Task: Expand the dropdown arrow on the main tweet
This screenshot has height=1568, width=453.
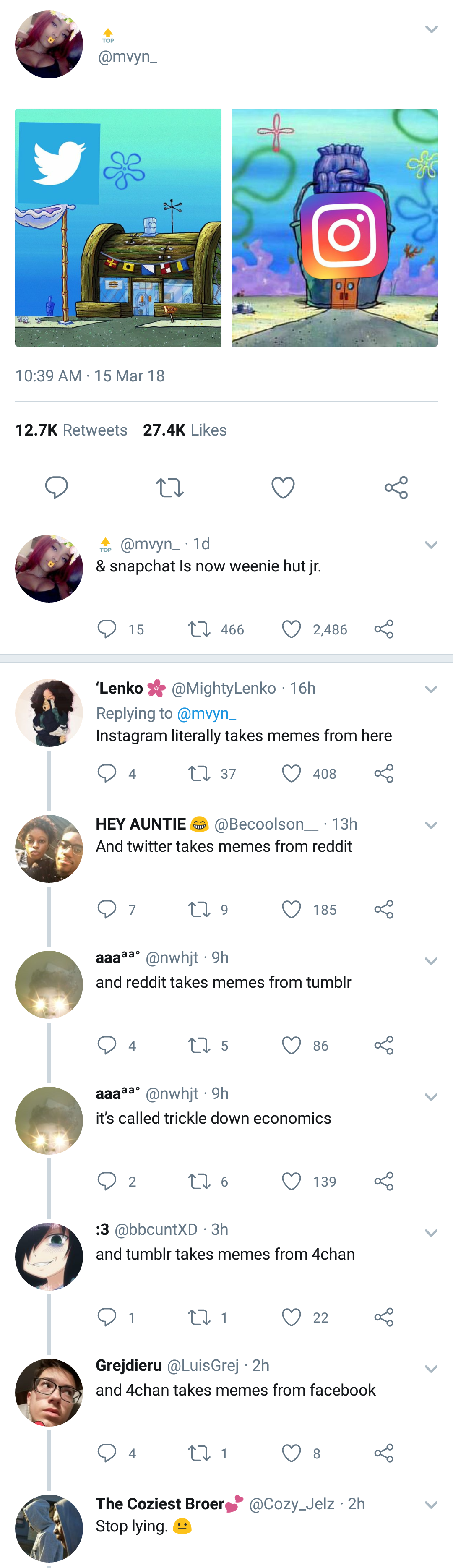Action: coord(431,29)
